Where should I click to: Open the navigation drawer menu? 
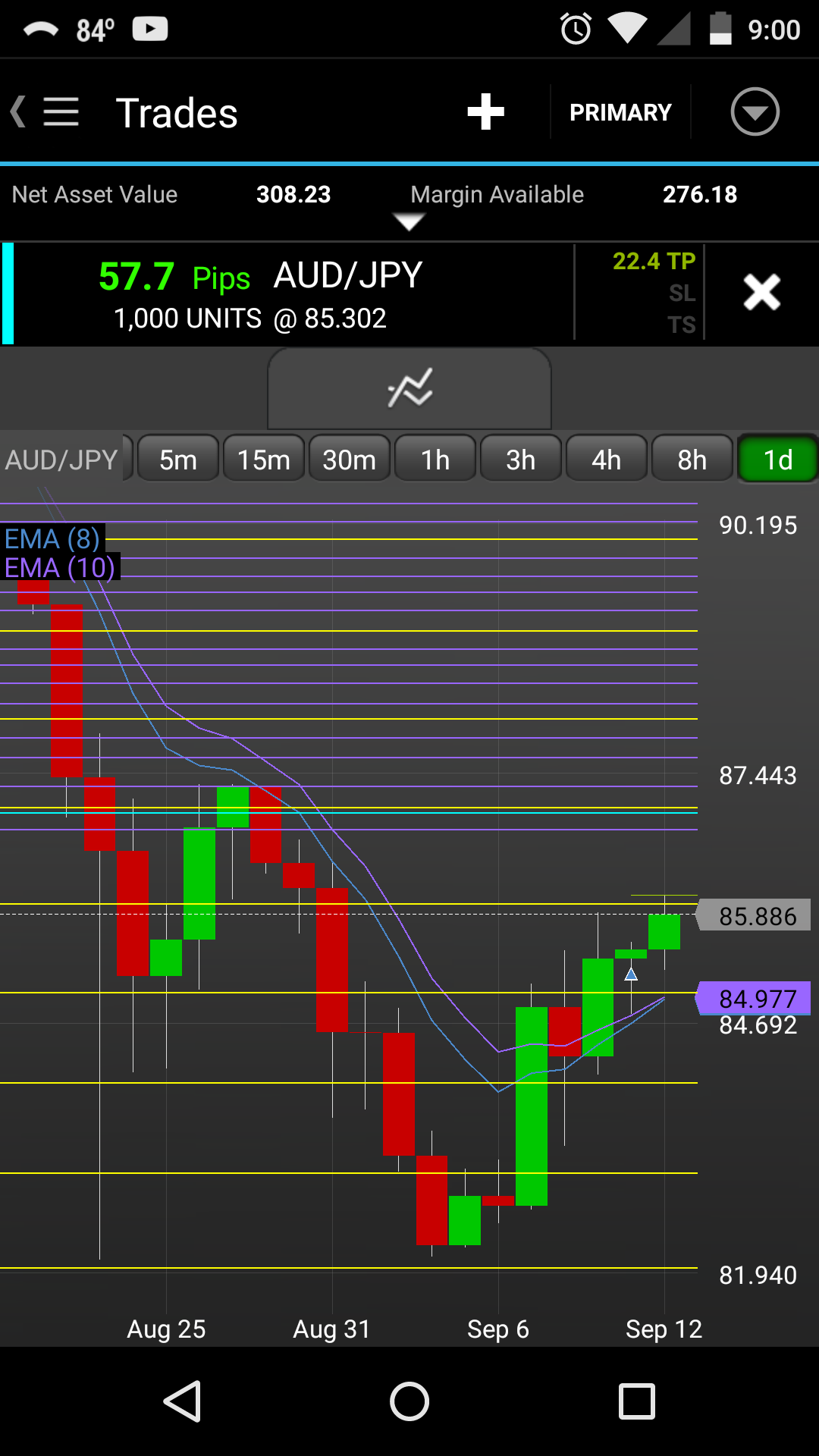[x=61, y=112]
